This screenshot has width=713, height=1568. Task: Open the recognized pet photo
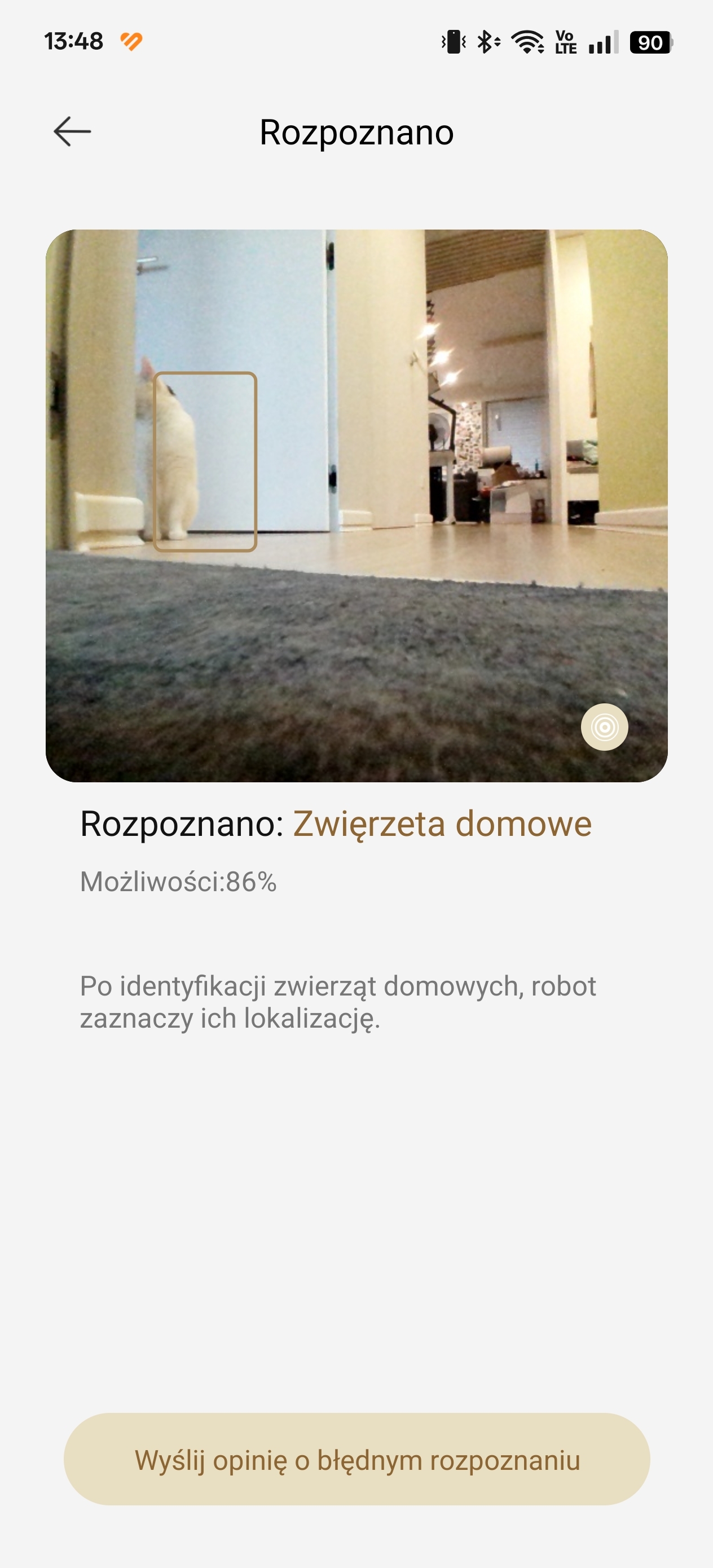356,505
